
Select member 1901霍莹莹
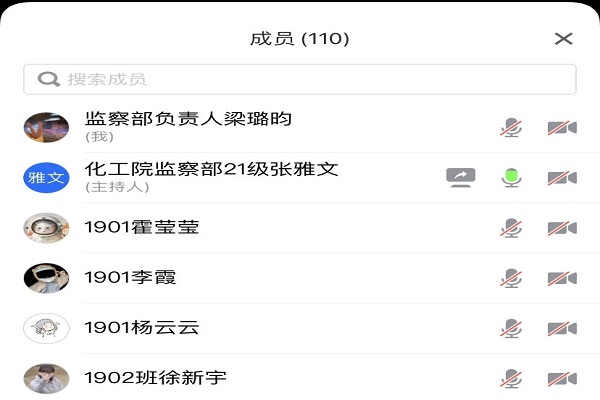coord(142,227)
